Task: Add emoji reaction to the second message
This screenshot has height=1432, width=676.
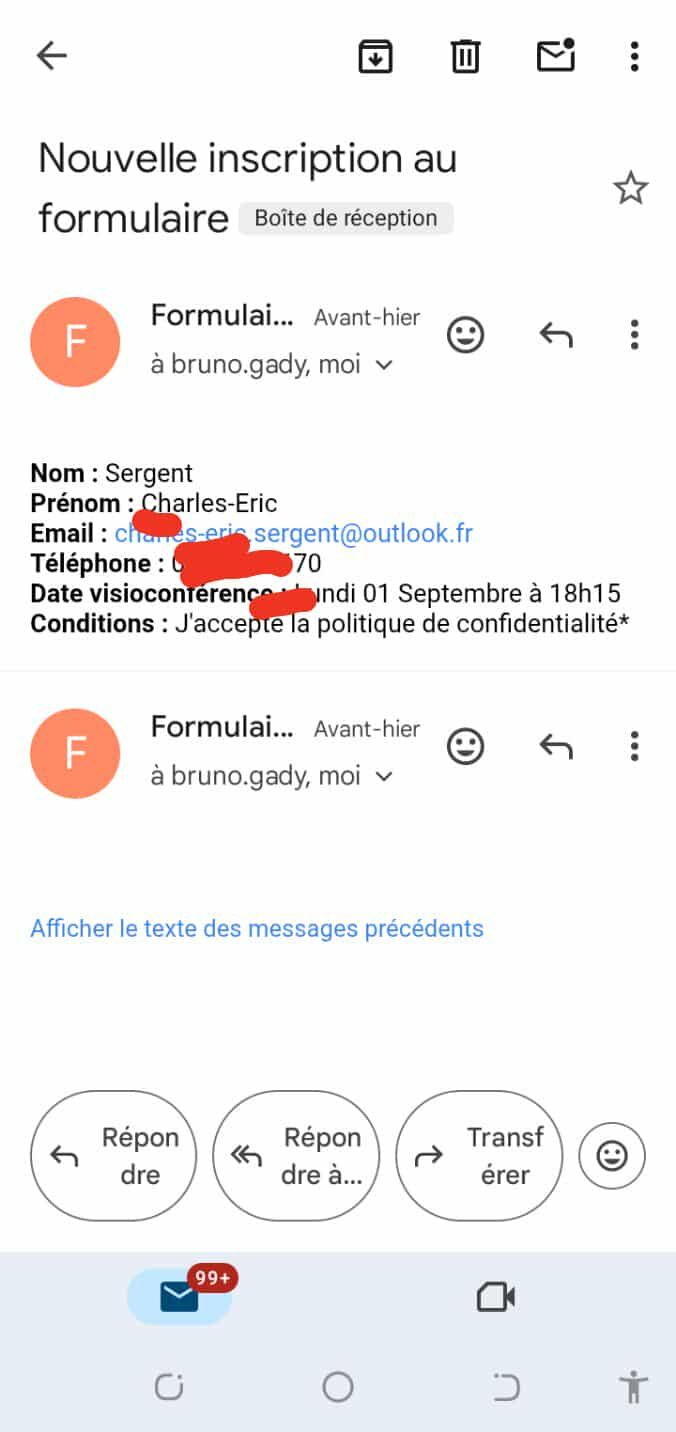Action: click(x=465, y=746)
